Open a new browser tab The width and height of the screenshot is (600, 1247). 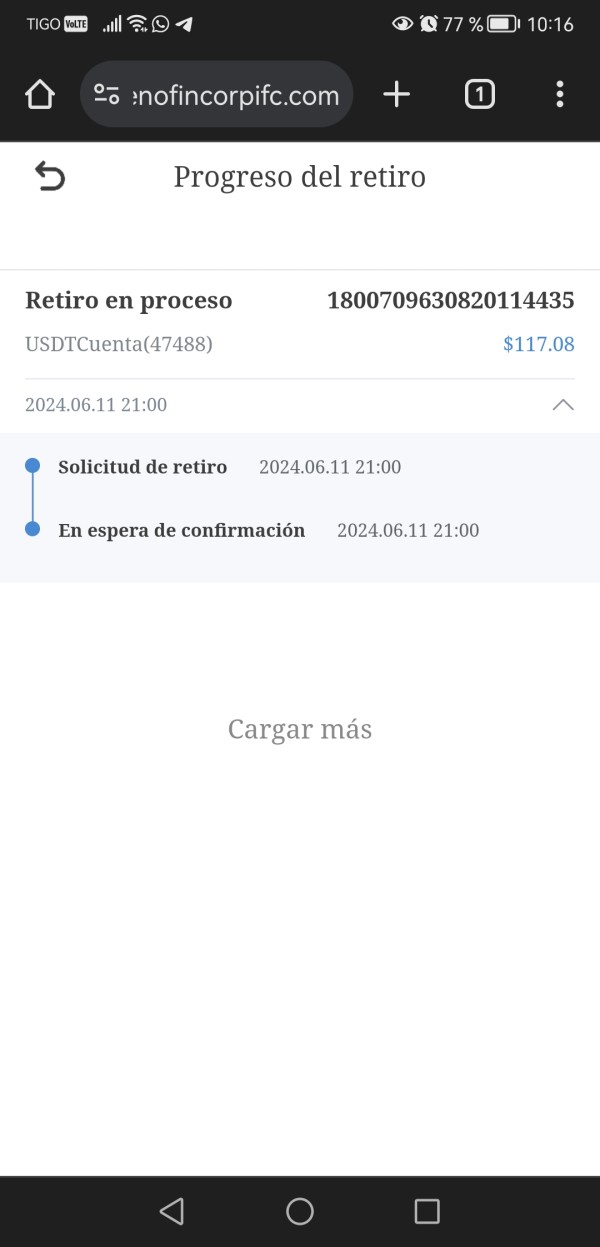[397, 95]
